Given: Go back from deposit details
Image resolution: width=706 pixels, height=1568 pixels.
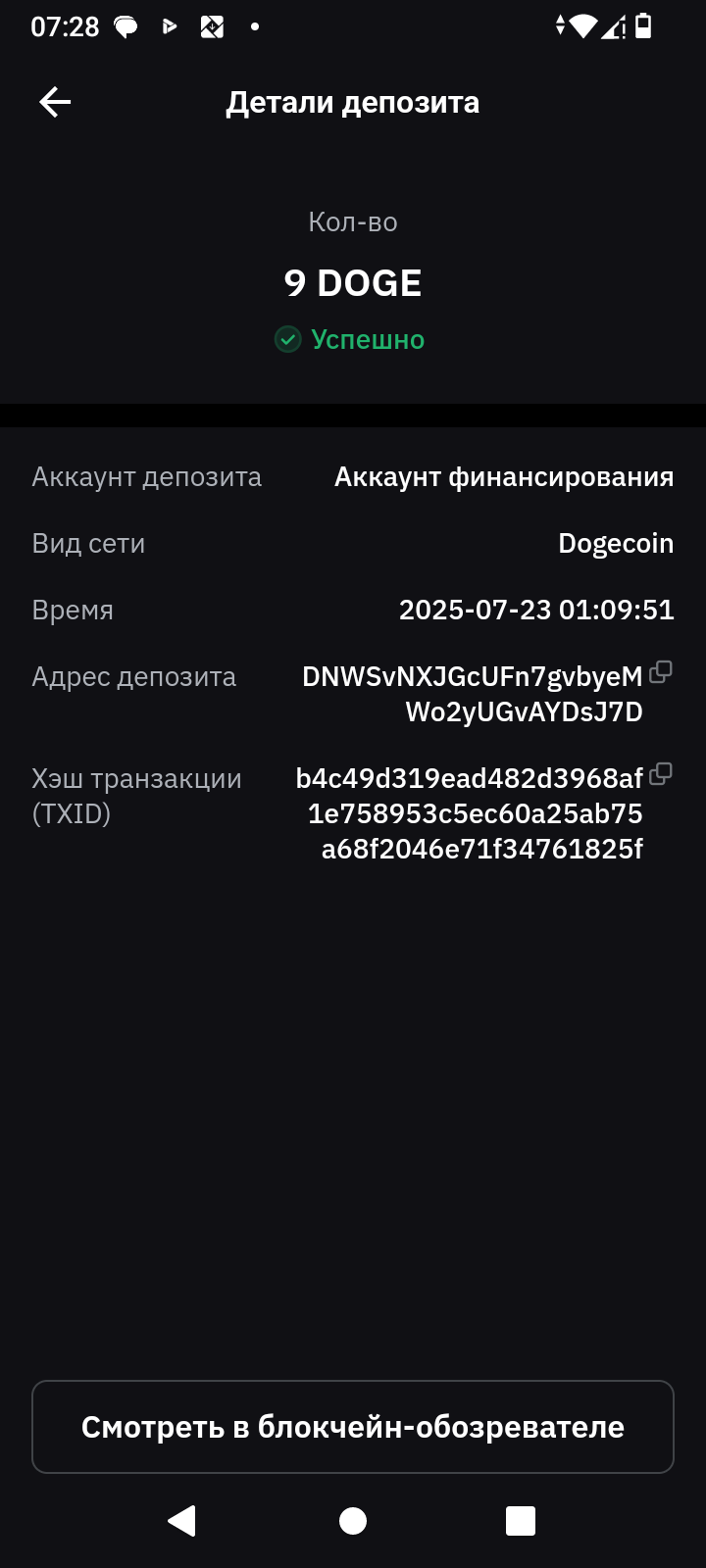Looking at the screenshot, I should 55,102.
